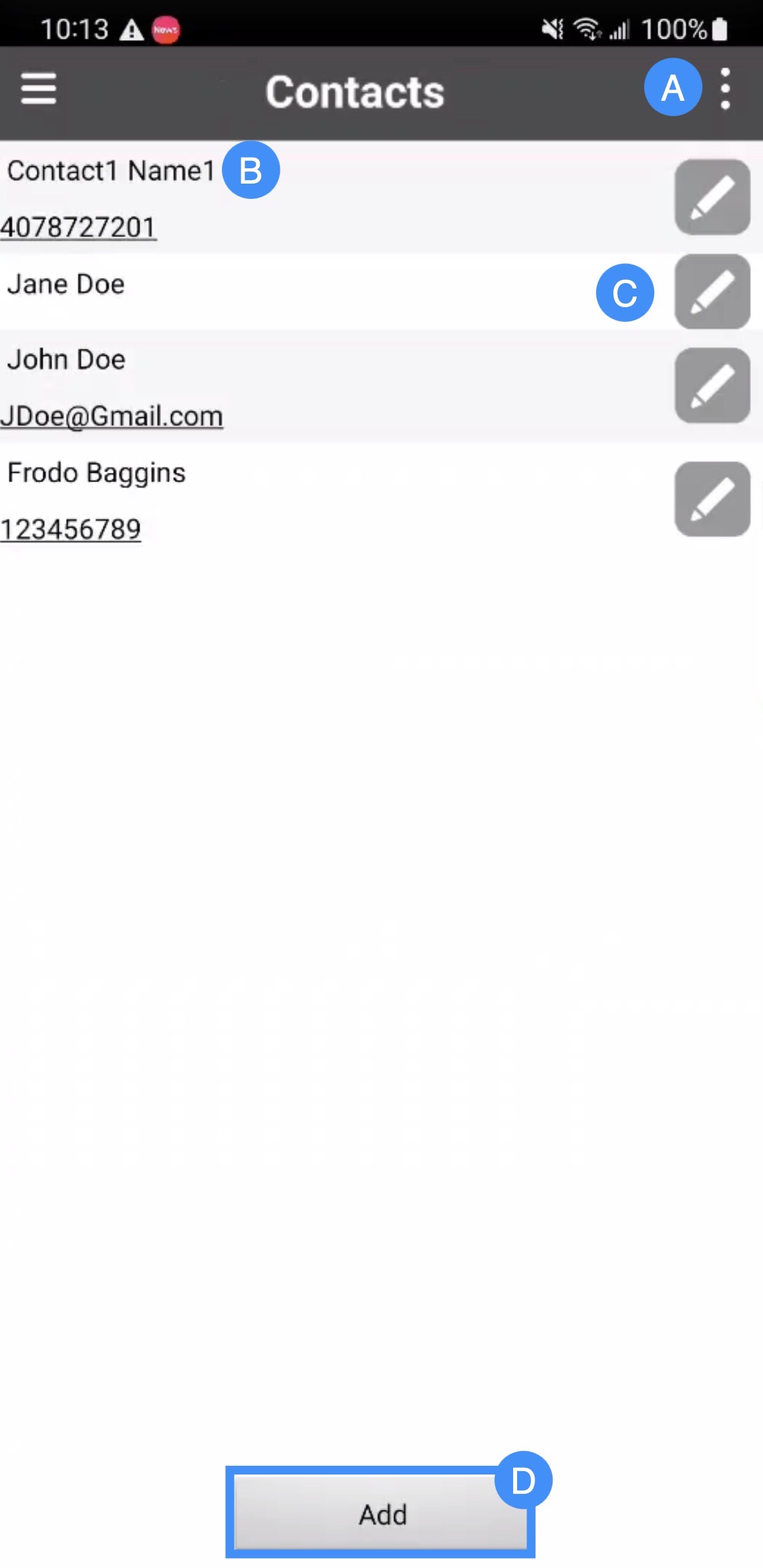The image size is (763, 1568).
Task: Add a new contact
Action: (381, 1514)
